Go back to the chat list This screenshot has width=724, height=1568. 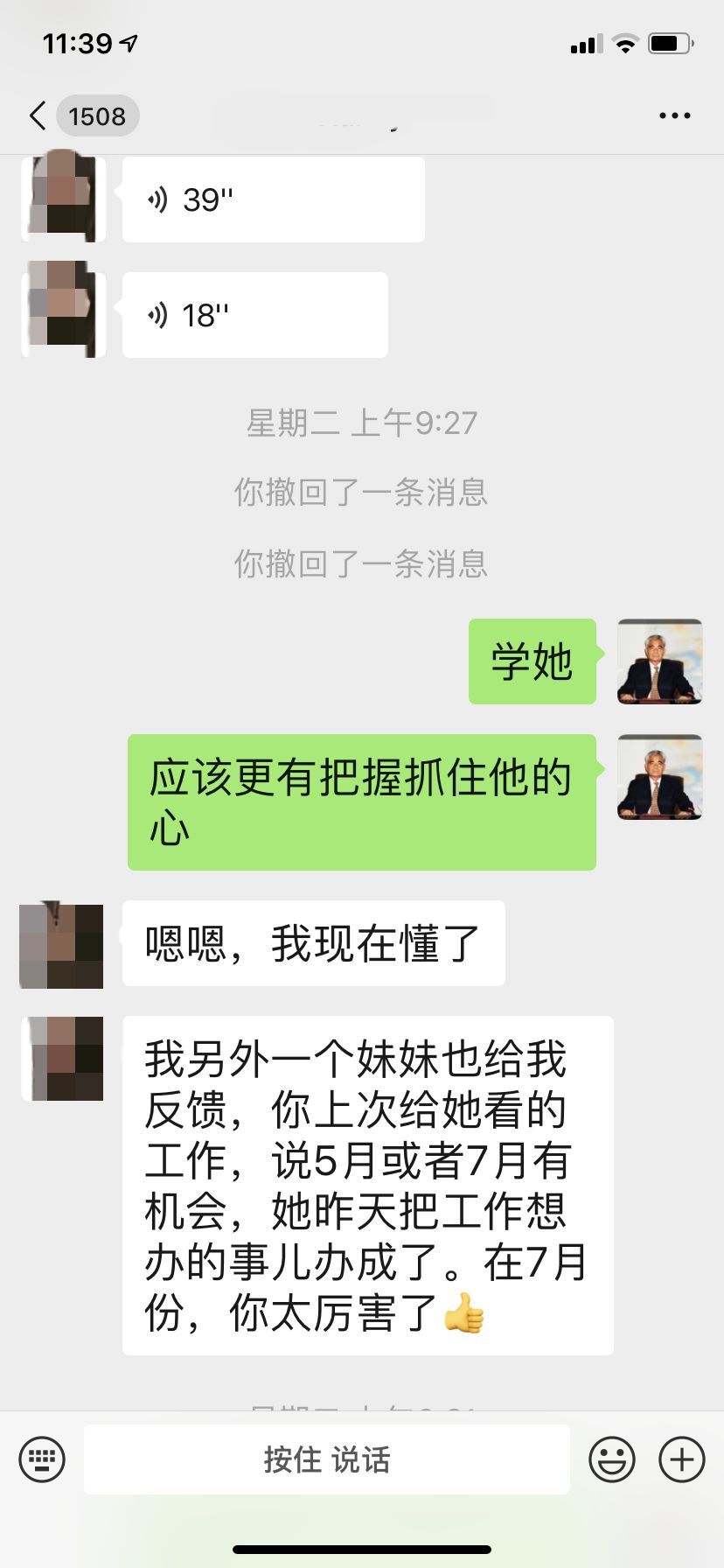click(38, 115)
